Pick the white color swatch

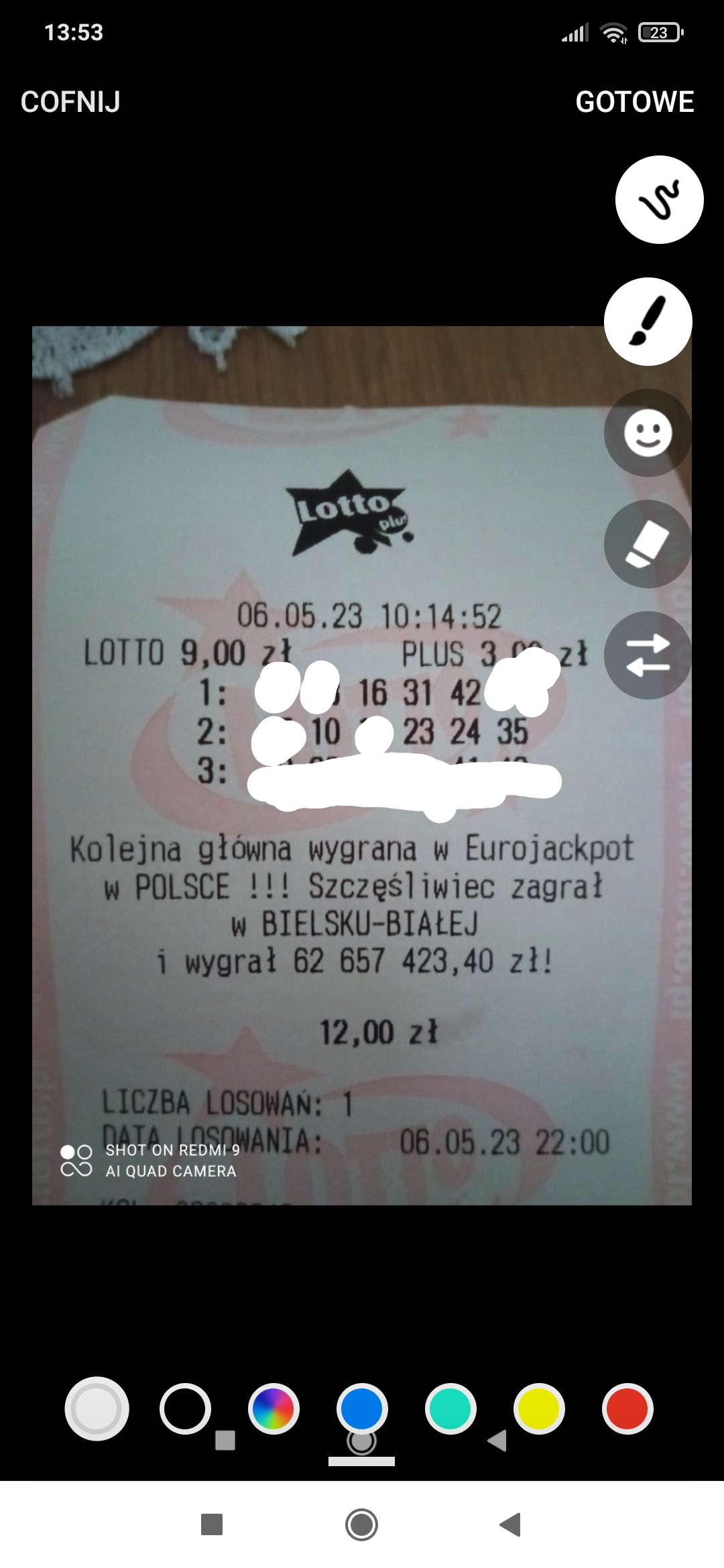click(97, 1409)
